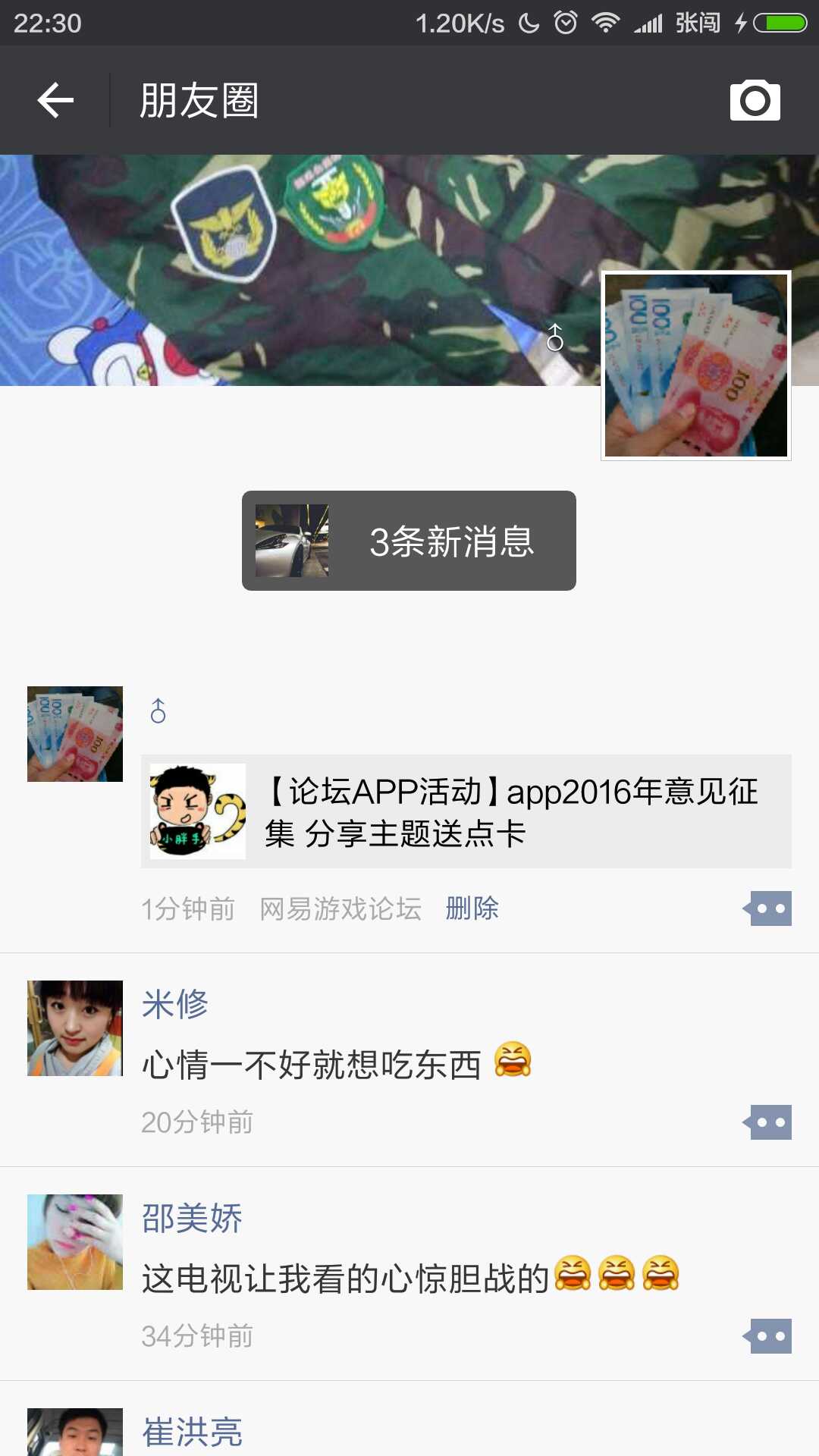
Task: Open the 3条新消息 new-messages notification
Action: tap(409, 541)
